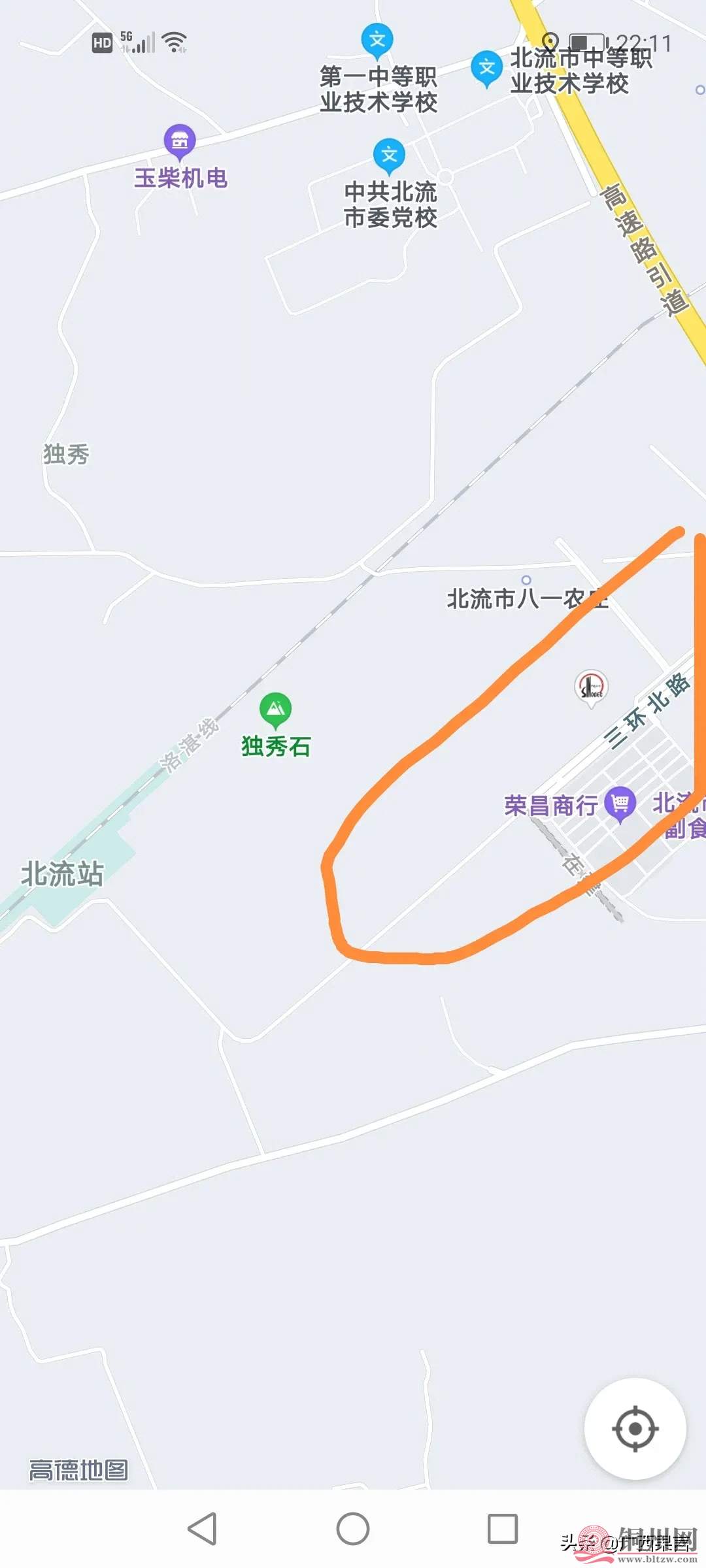The height and width of the screenshot is (1568, 706).
Task: Open the 第一中等职业技术学校 school marker
Action: tap(377, 40)
